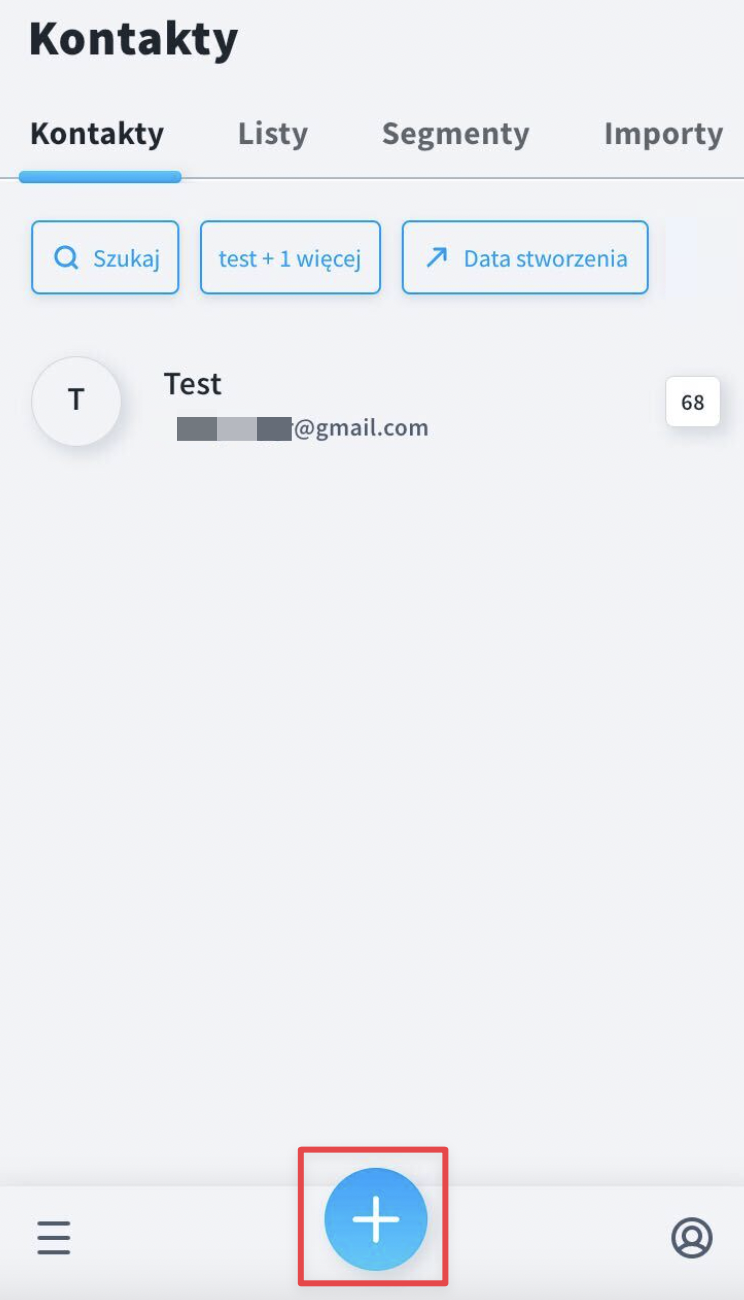Open the Test contact row
744x1300 pixels.
(372, 403)
